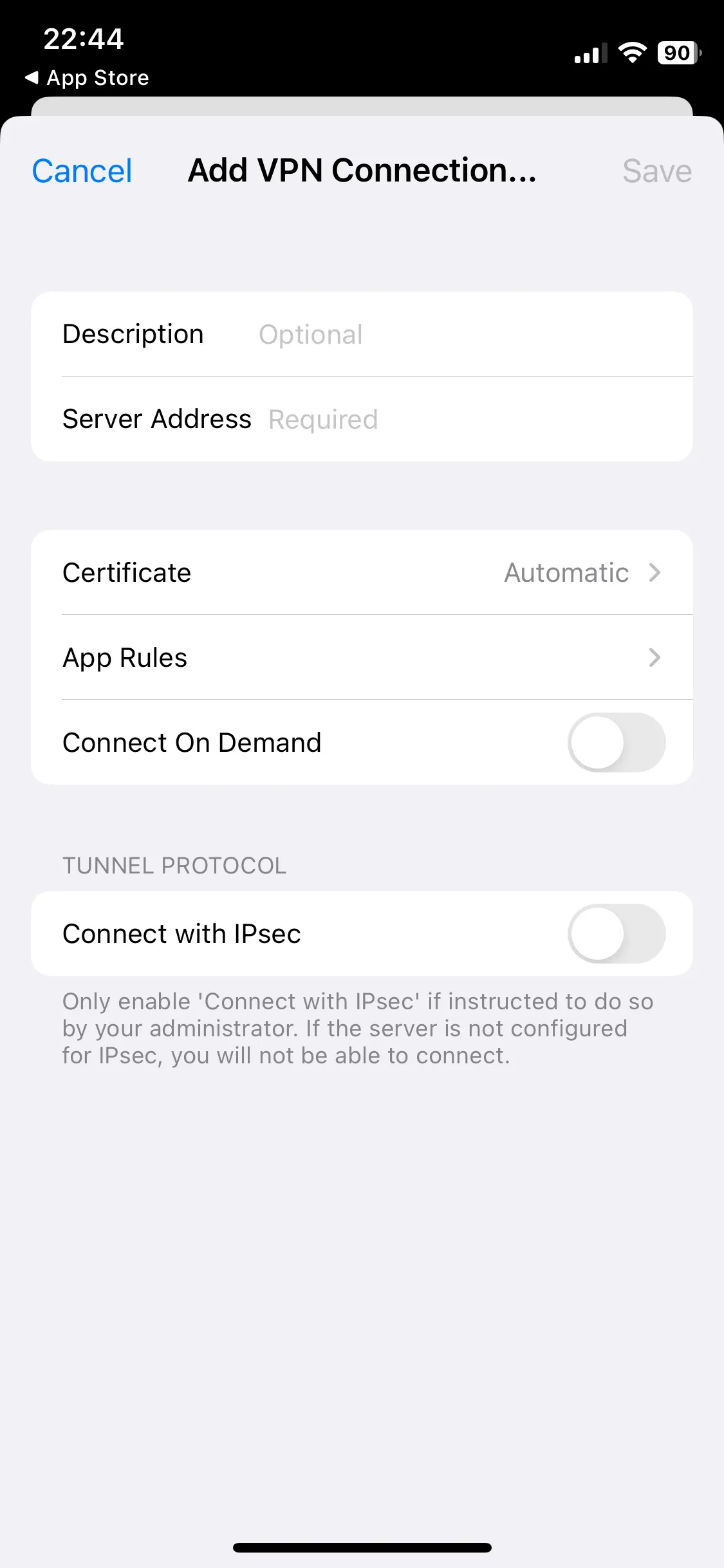The width and height of the screenshot is (724, 1568).
Task: Cancel adding the VPN connection
Action: 82,171
